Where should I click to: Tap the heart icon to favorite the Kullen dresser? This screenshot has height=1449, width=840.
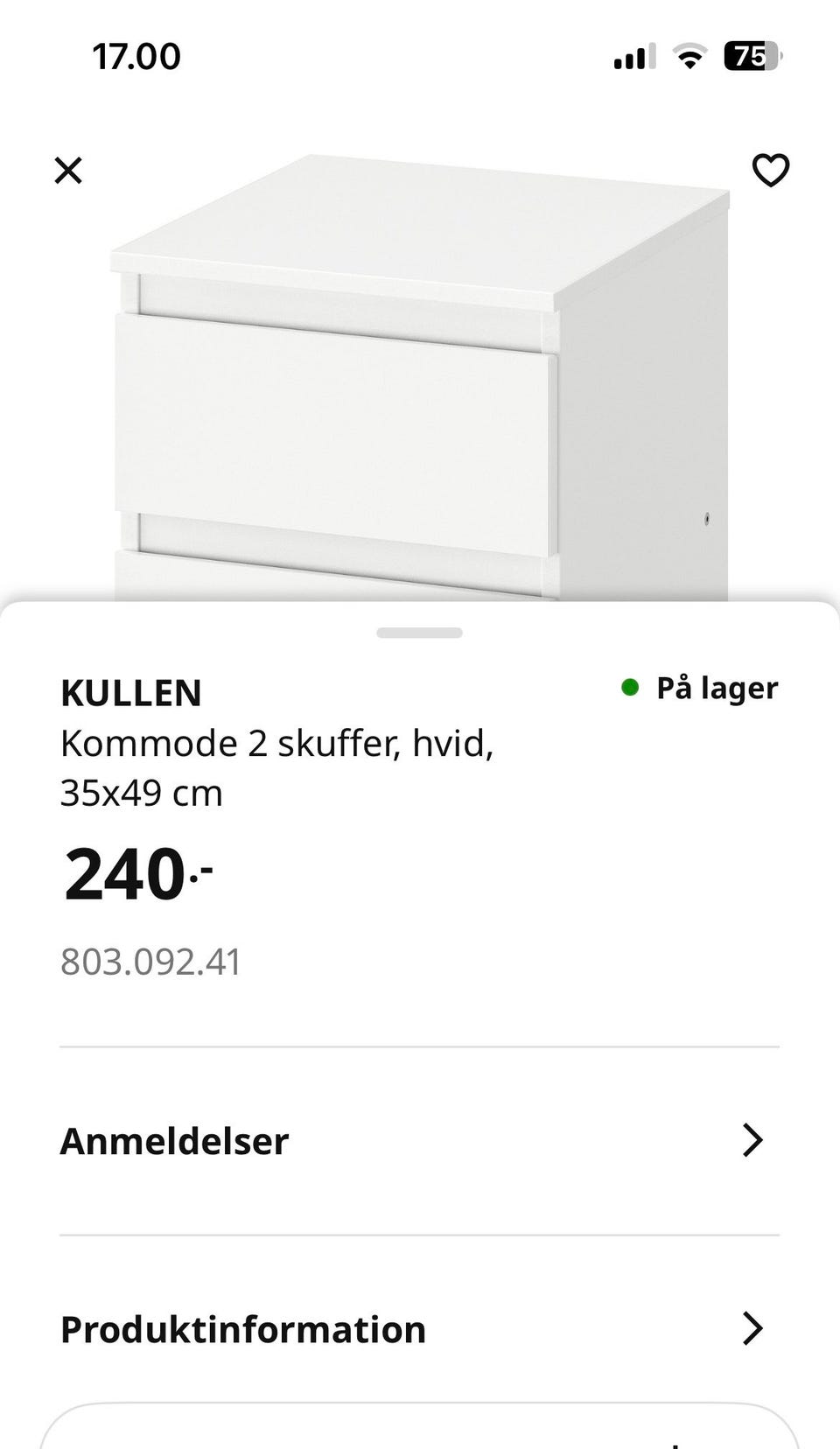(772, 171)
